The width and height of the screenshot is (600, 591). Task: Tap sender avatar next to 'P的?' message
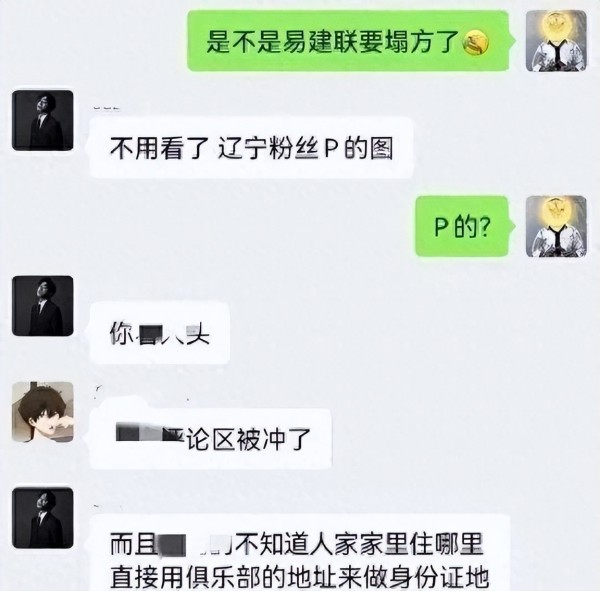(x=556, y=226)
